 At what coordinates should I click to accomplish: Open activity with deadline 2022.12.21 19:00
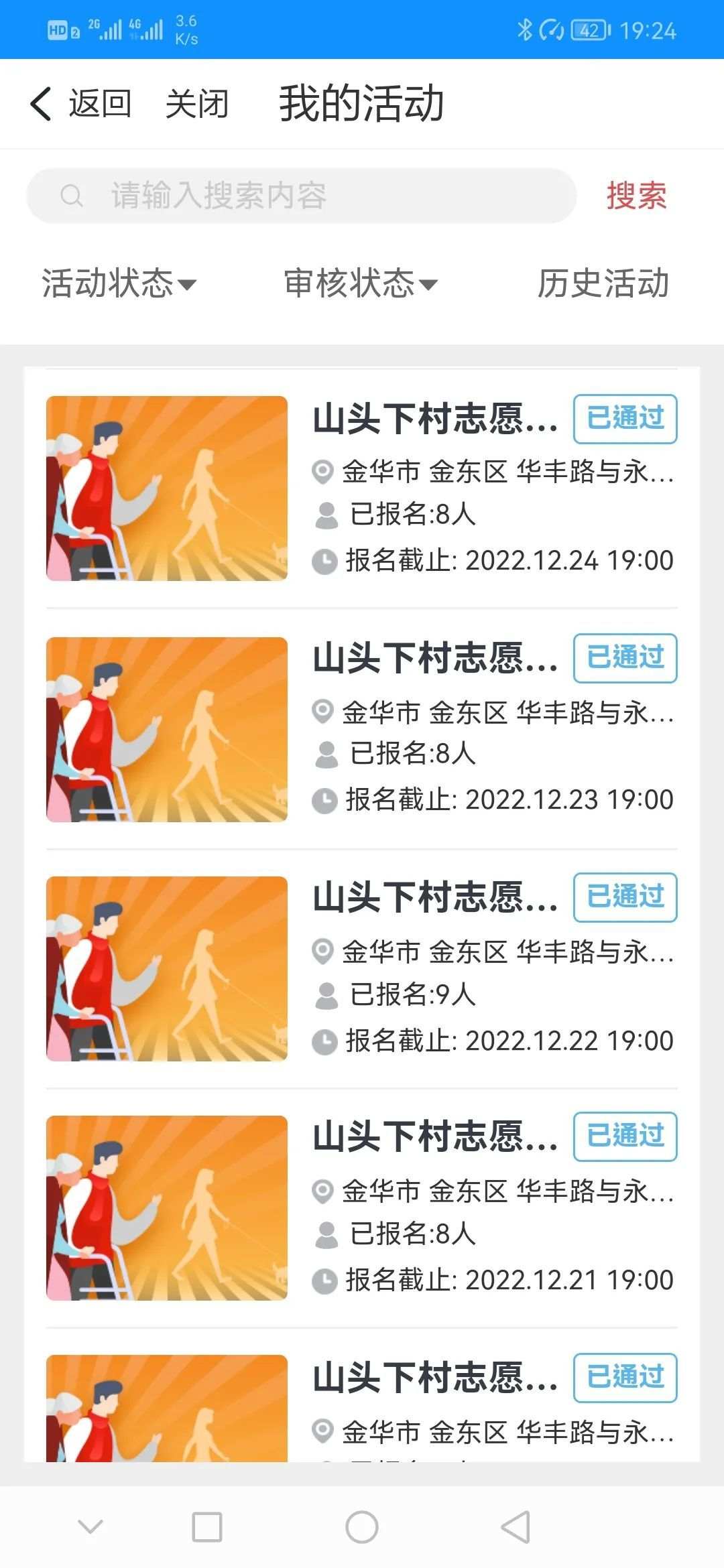tap(362, 1208)
